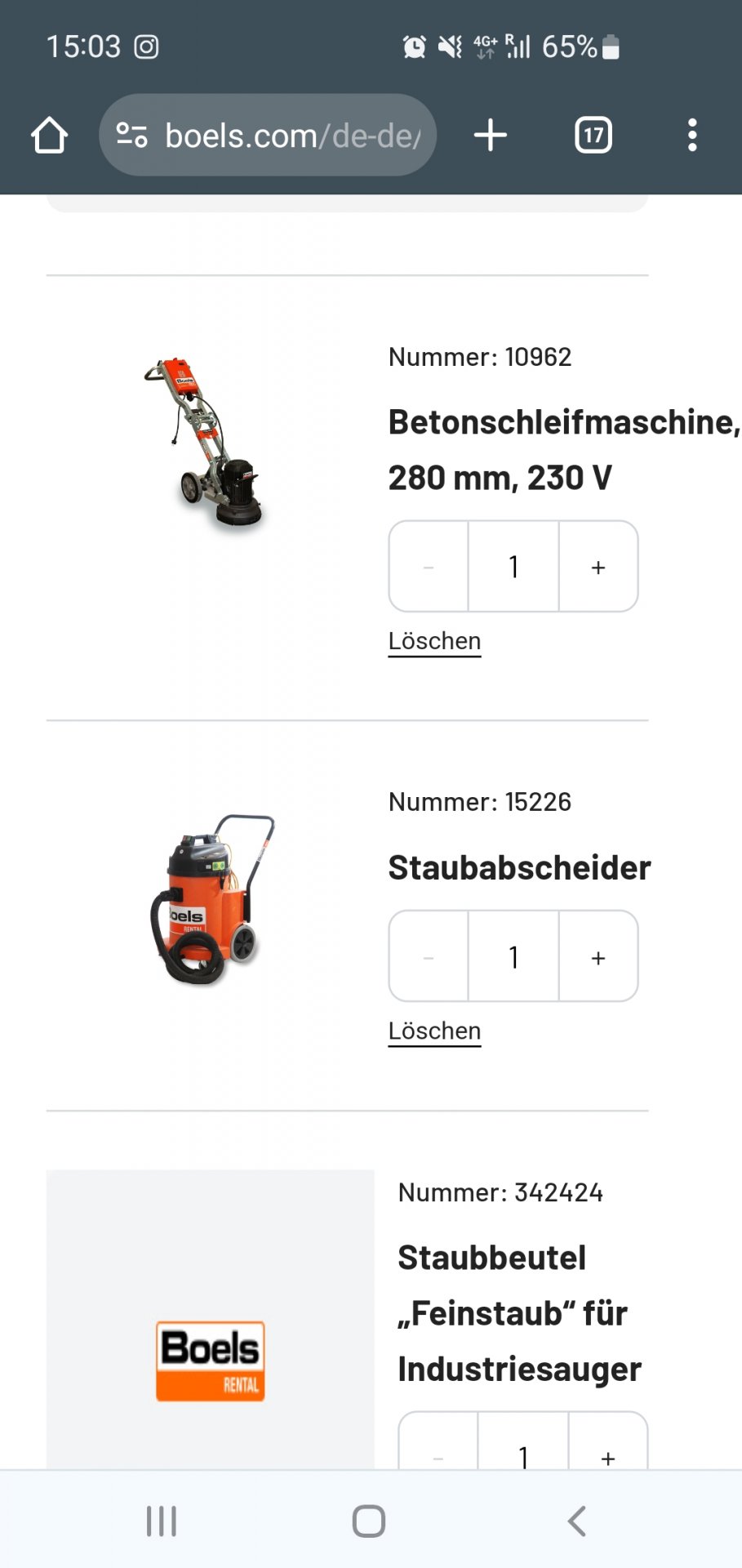This screenshot has width=742, height=1568.
Task: Open the Staubabscheider product image
Action: [x=210, y=898]
